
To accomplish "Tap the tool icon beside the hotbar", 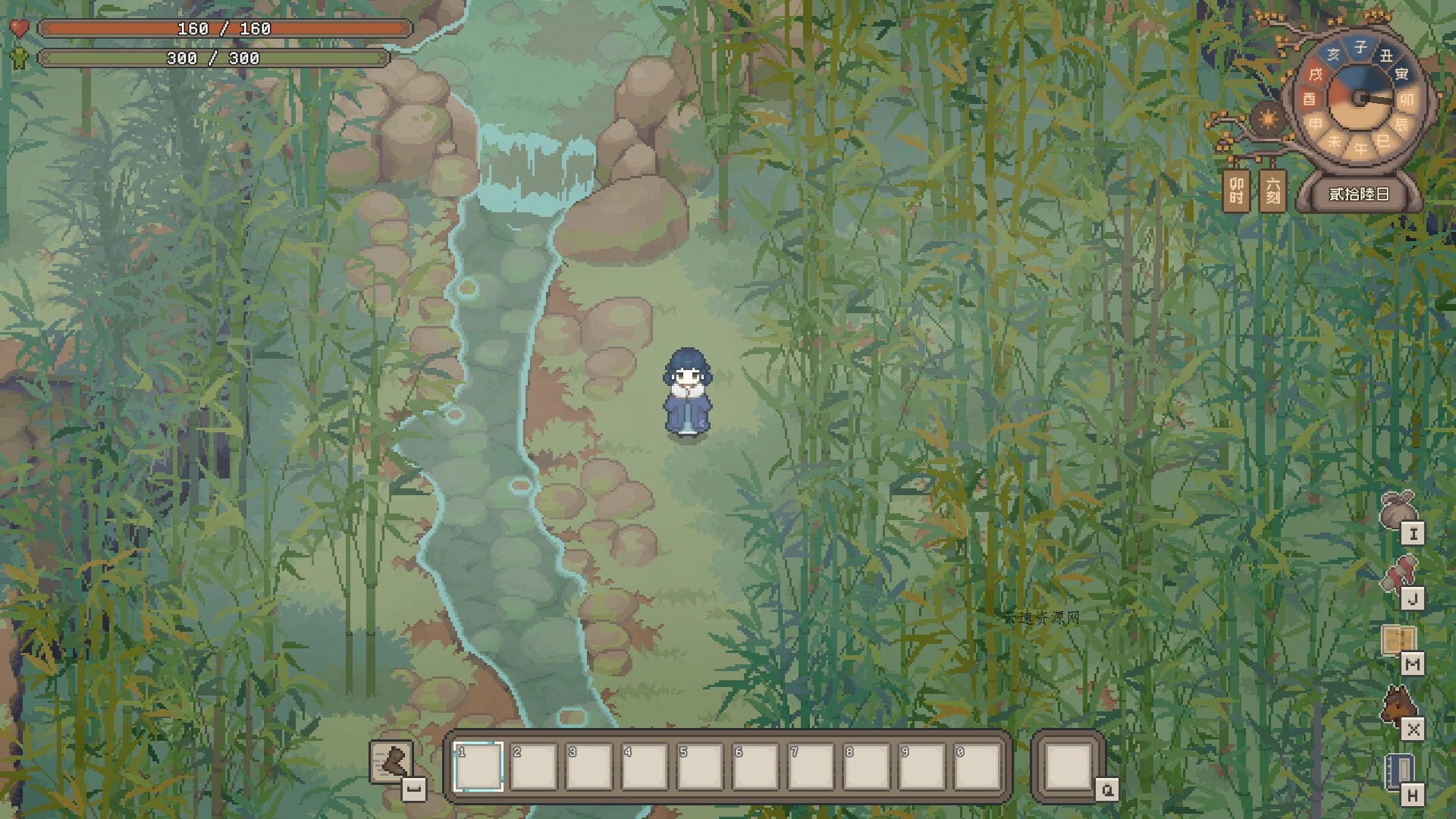I will (392, 761).
